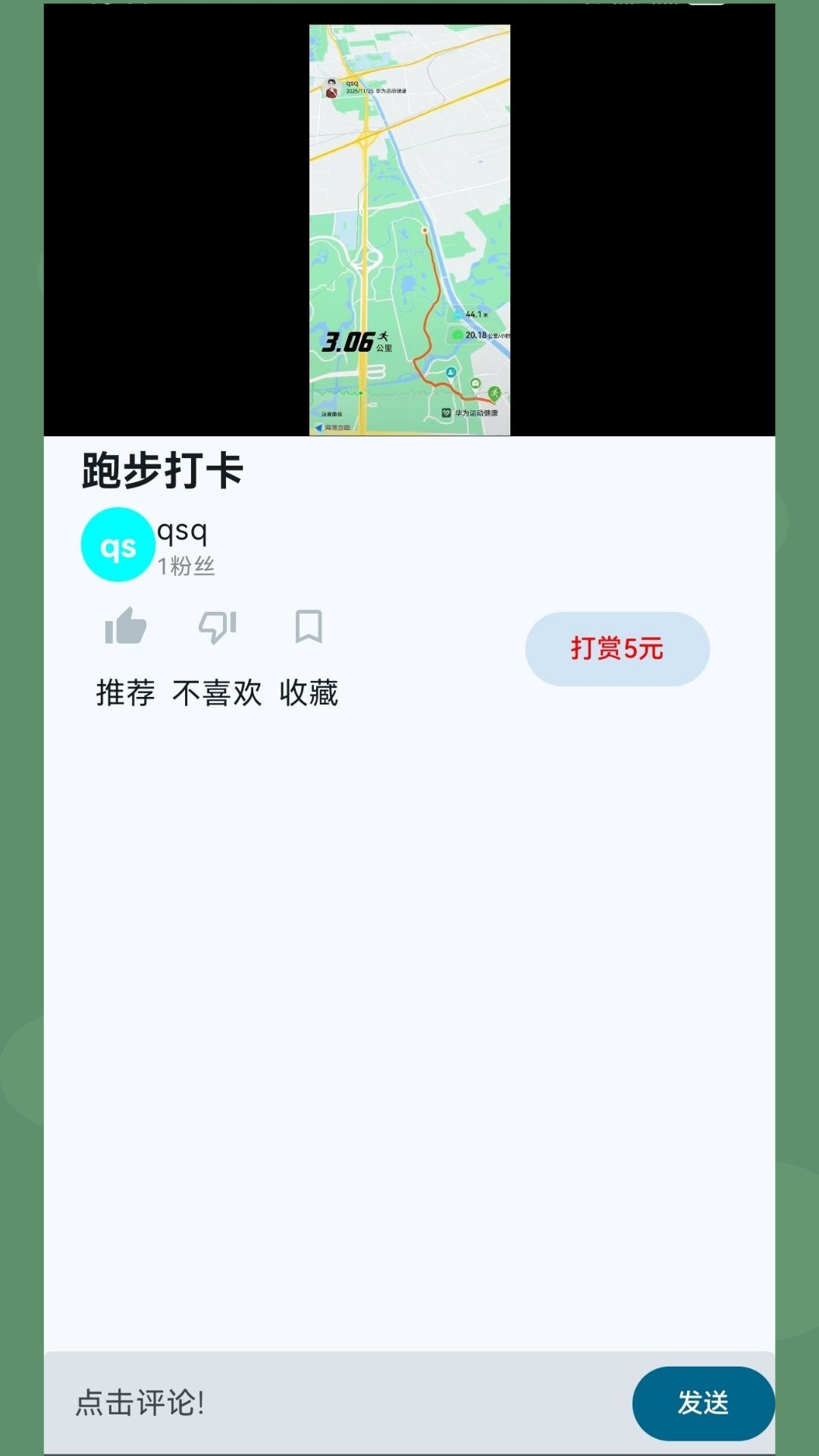Click the Huawei Health logo in the video

445,413
